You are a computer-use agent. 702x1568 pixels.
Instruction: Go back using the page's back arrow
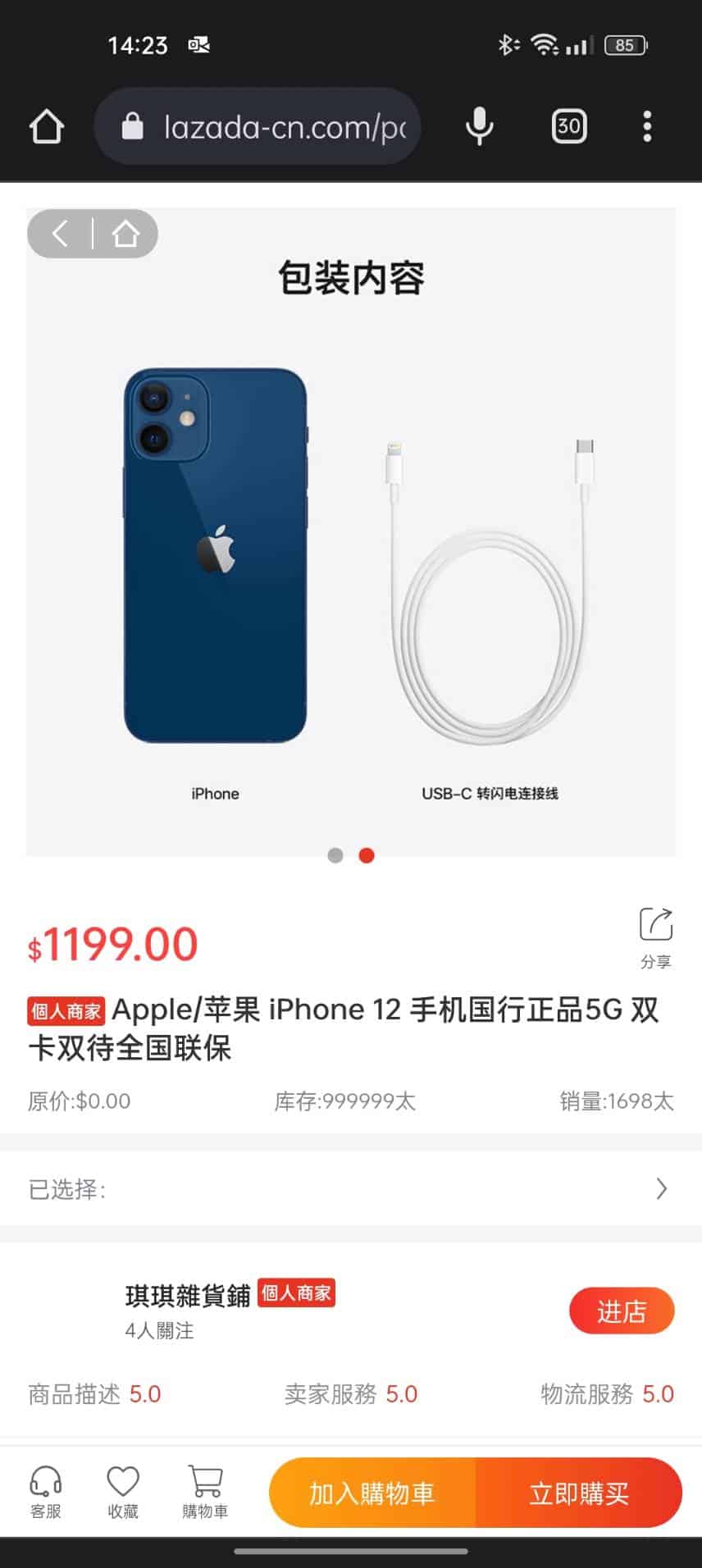pos(61,234)
